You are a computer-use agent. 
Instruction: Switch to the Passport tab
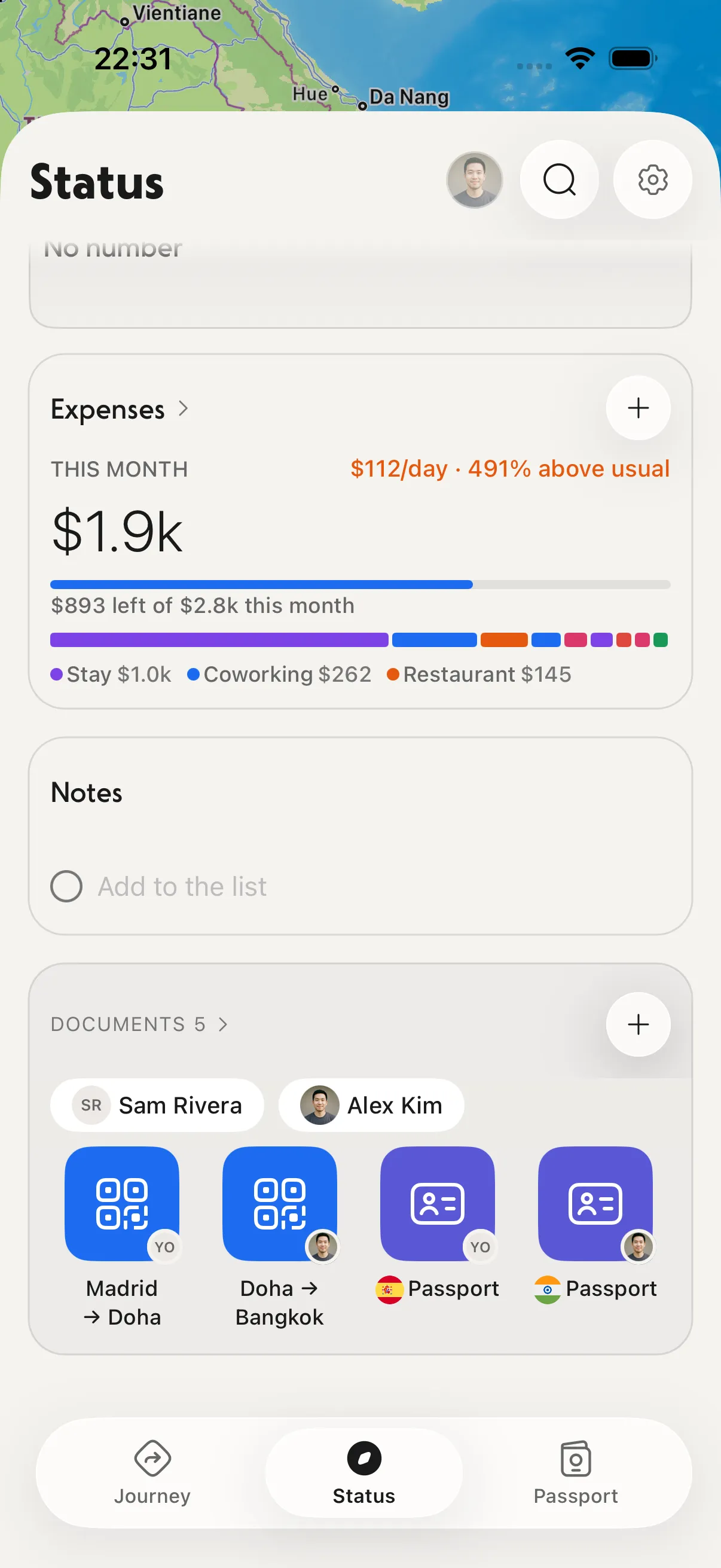coord(576,1472)
